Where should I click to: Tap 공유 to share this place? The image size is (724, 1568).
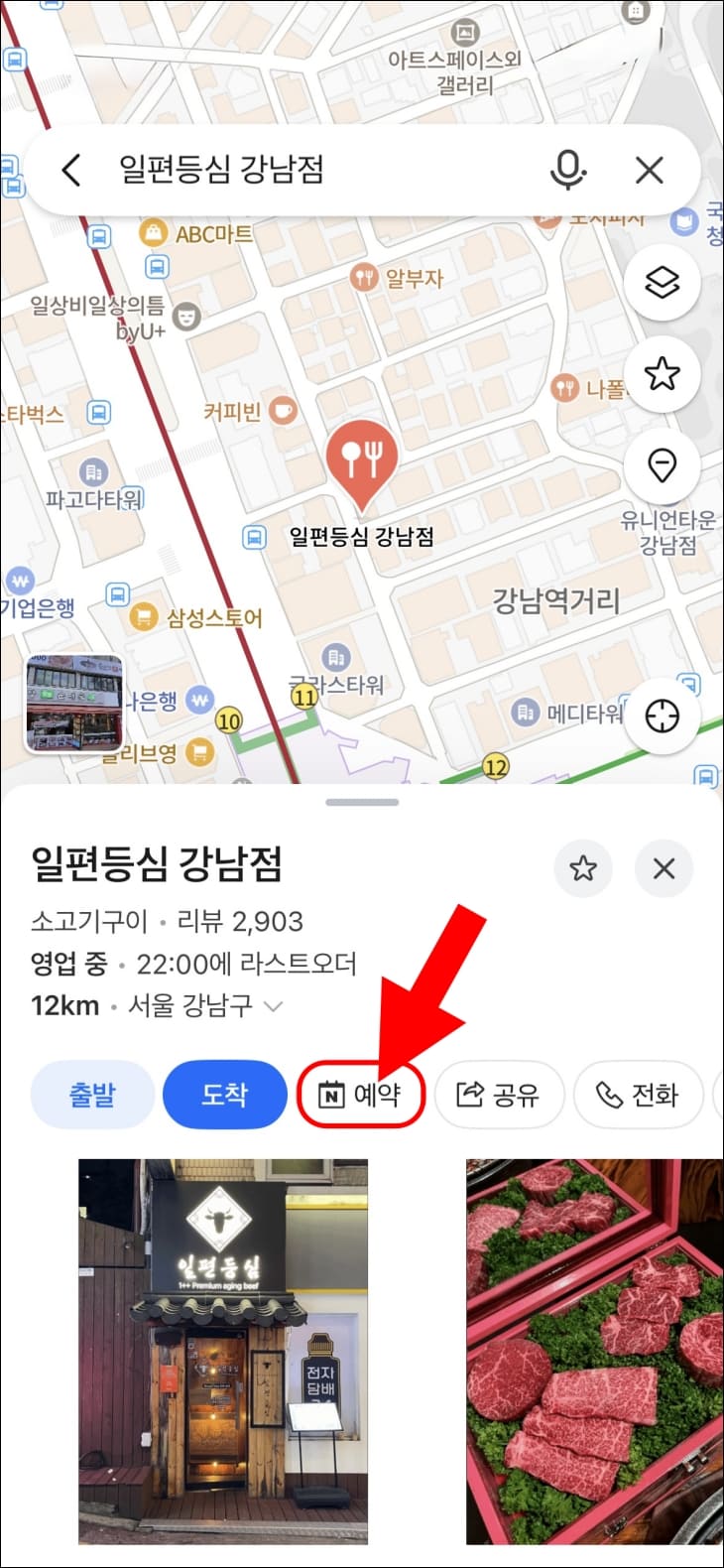500,1095
